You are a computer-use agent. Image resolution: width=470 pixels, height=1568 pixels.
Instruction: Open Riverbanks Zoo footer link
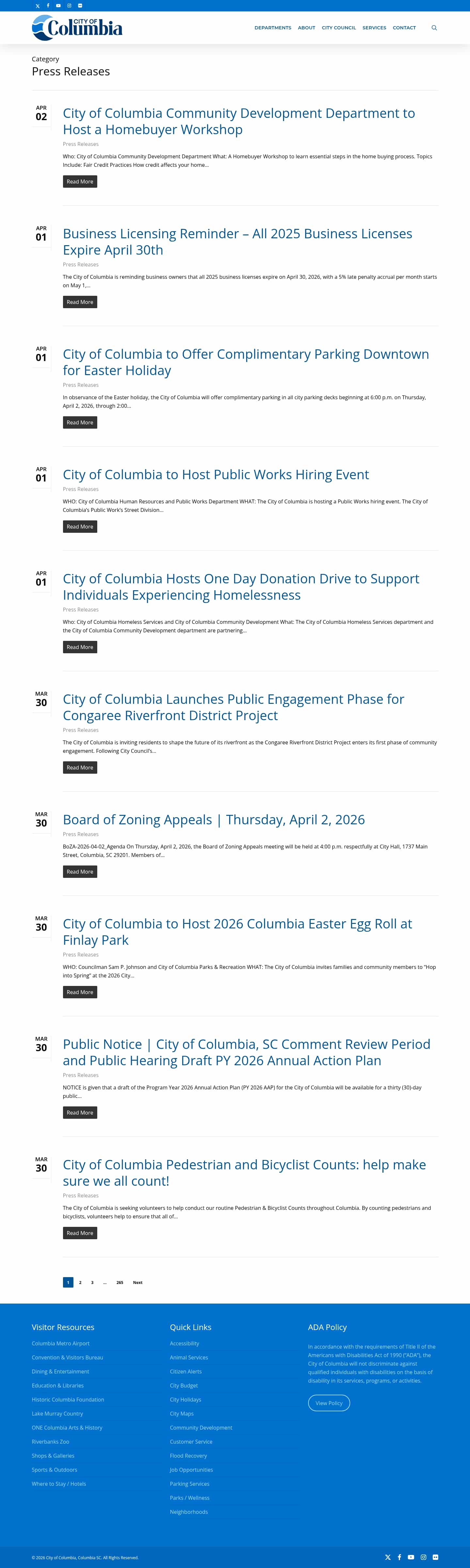(x=51, y=1441)
